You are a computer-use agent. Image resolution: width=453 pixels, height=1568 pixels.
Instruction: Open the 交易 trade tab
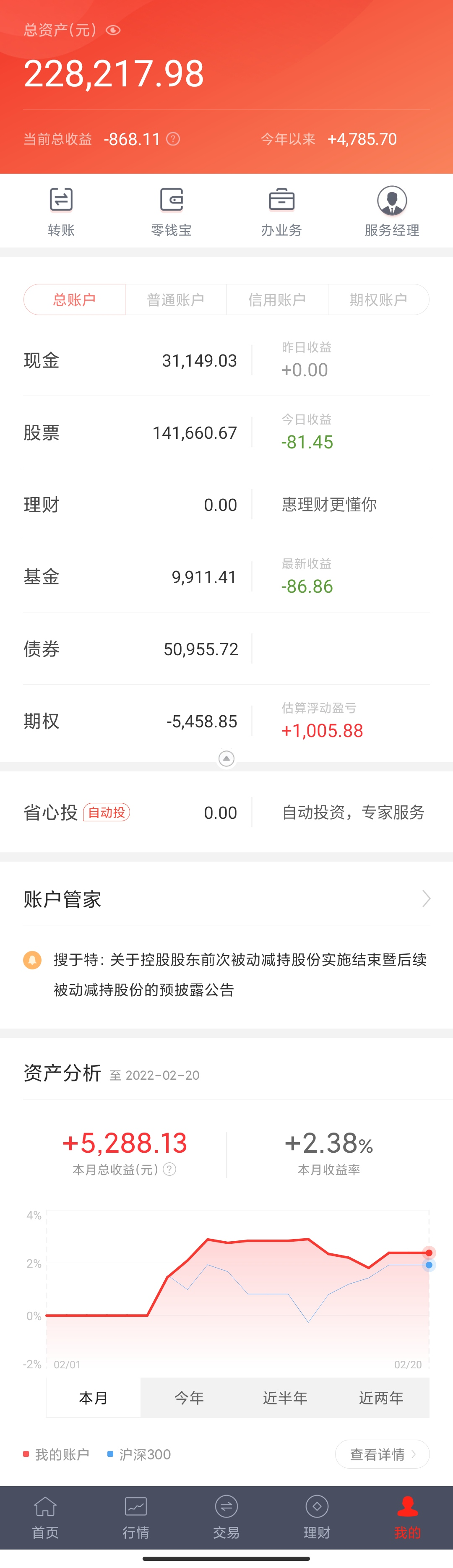[x=226, y=1518]
